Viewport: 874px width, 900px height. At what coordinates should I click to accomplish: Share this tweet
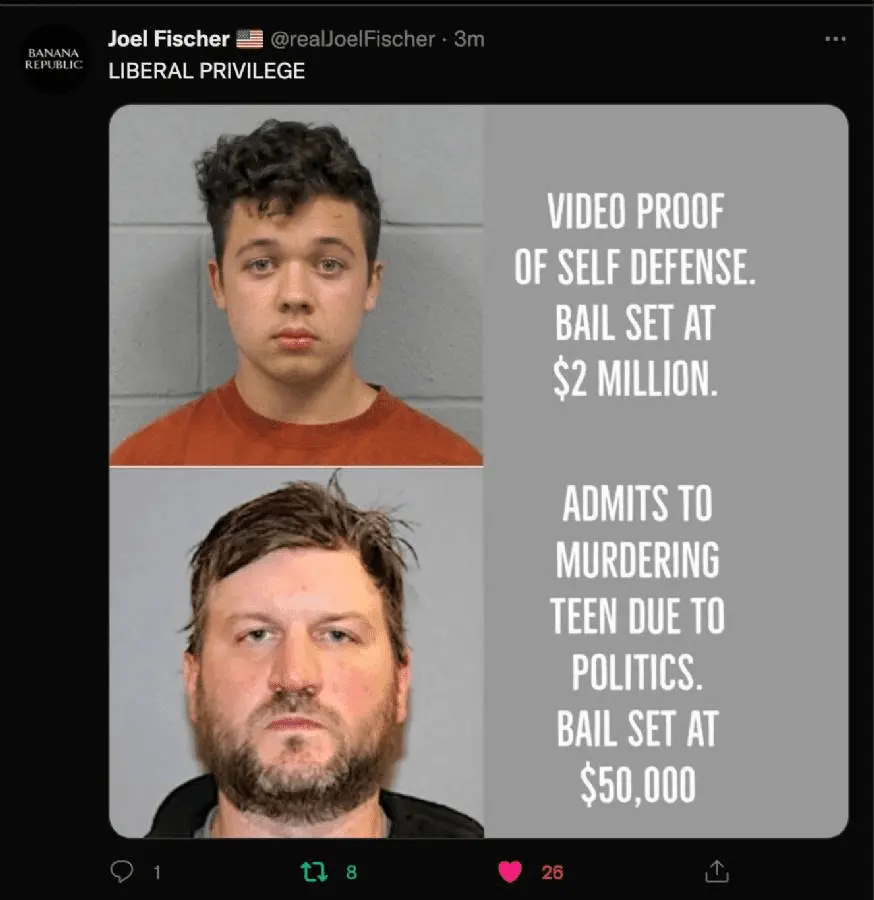pos(717,872)
